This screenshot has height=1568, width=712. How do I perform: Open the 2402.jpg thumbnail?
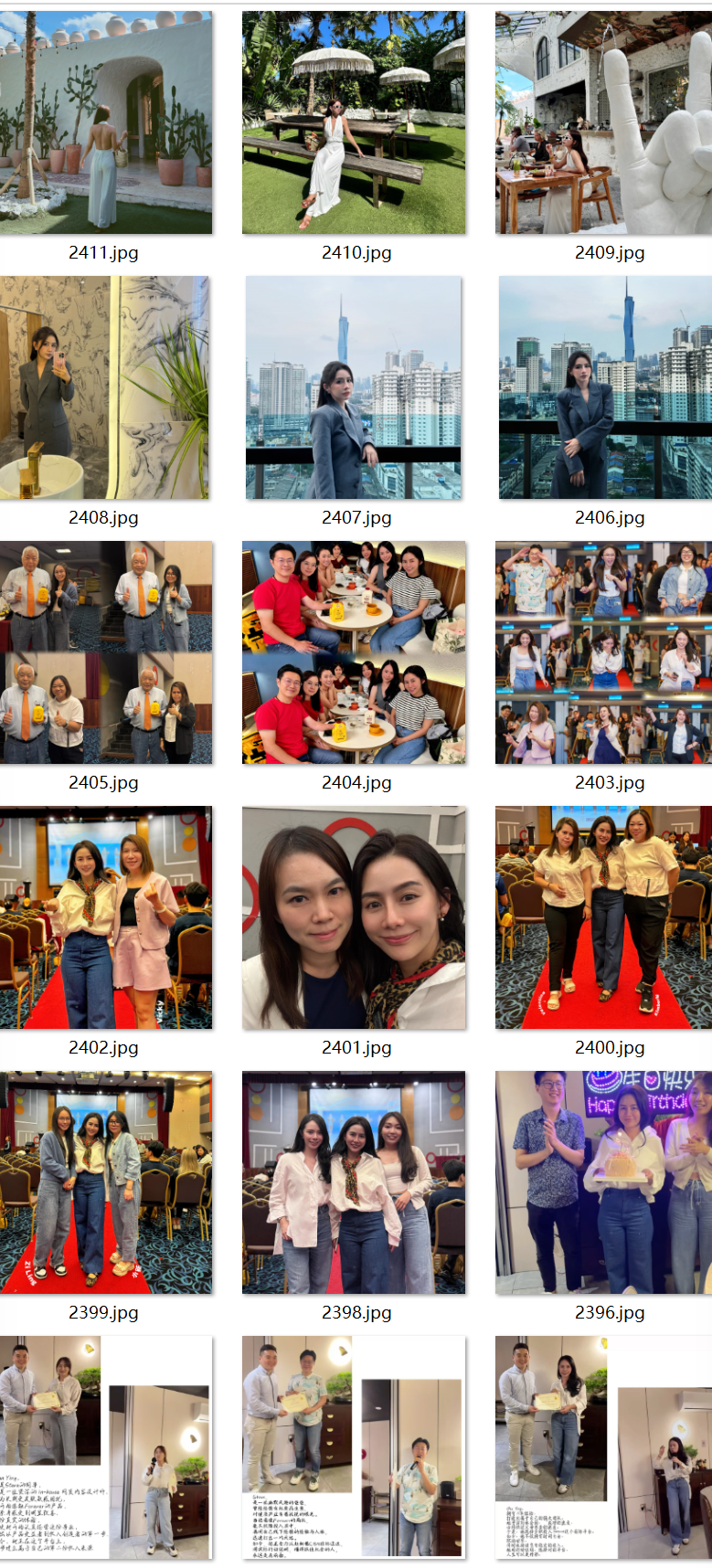(104, 917)
